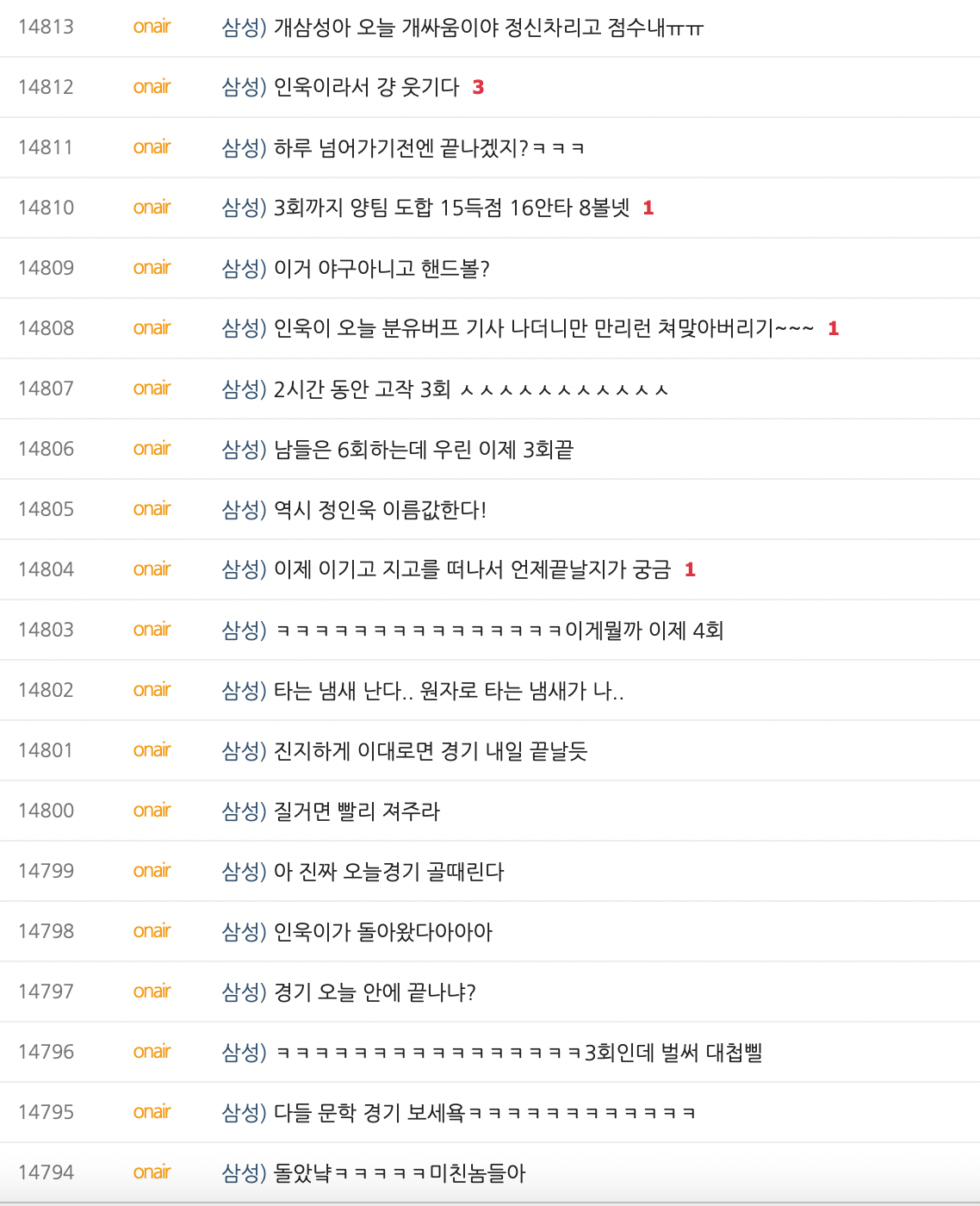Viewport: 980px width, 1206px height.
Task: Open post 14797 경기 오늘 안에 끝나냐?
Action: tap(349, 992)
